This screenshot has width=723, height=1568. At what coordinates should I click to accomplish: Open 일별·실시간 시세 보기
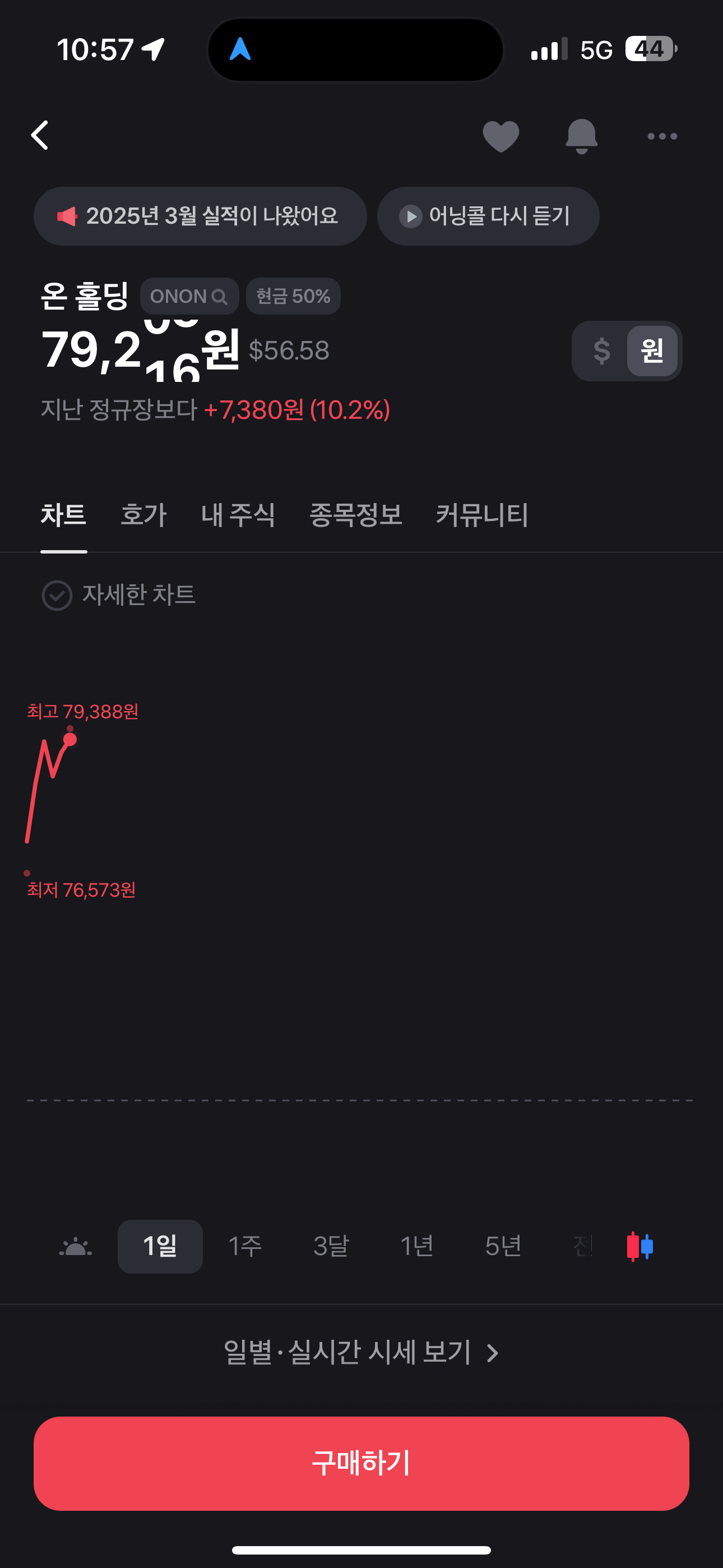coord(361,1353)
